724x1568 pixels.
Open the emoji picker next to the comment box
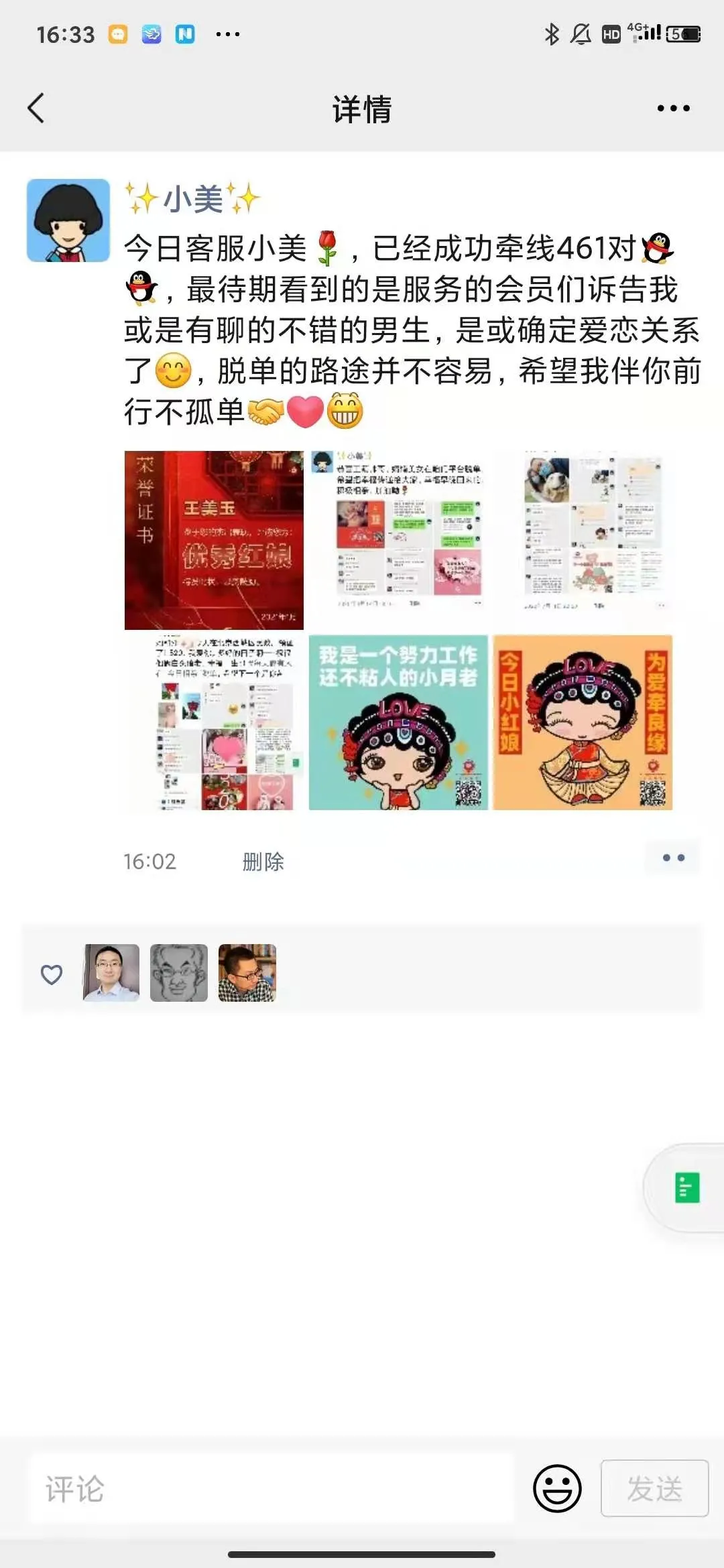click(x=557, y=1488)
